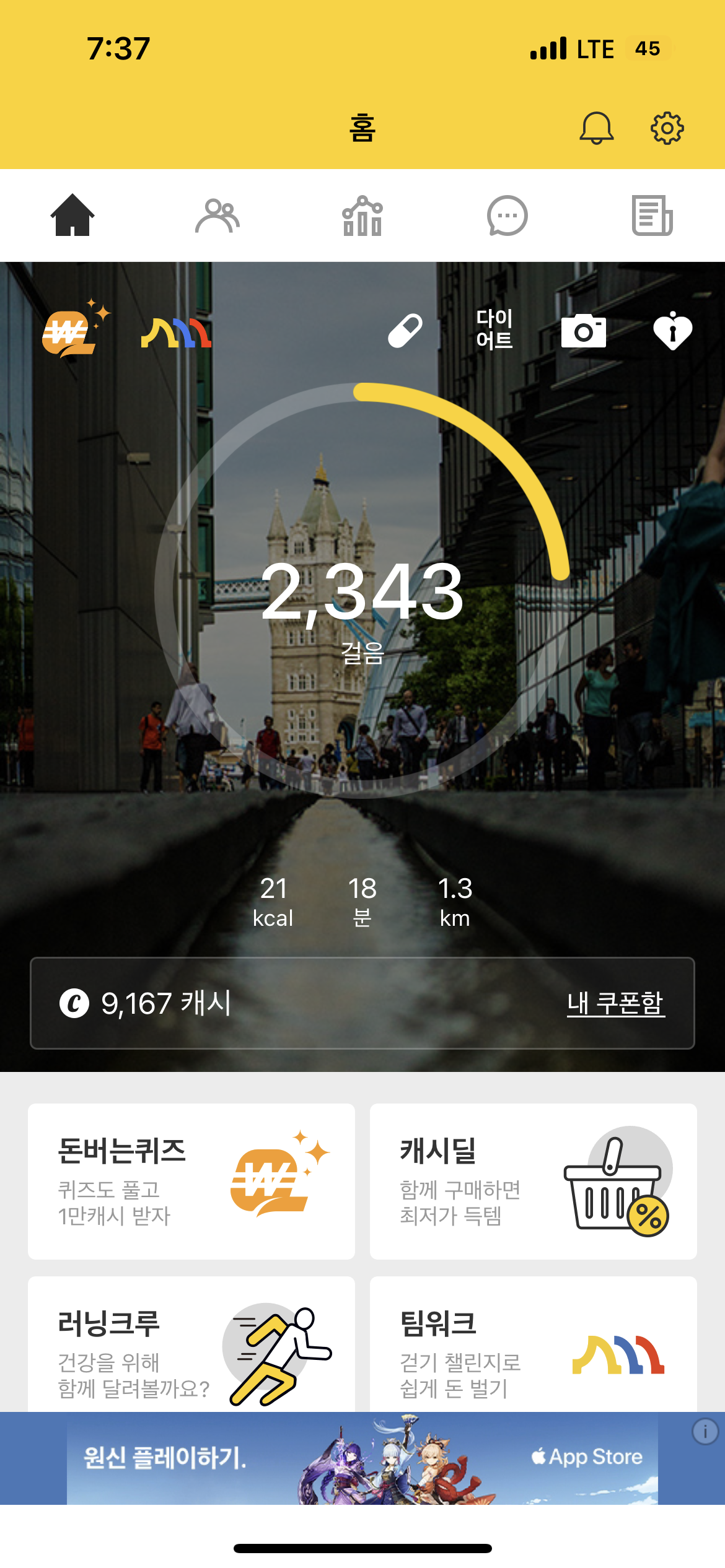Open the 다이어트 shortcut
The width and height of the screenshot is (725, 1568).
point(494,329)
